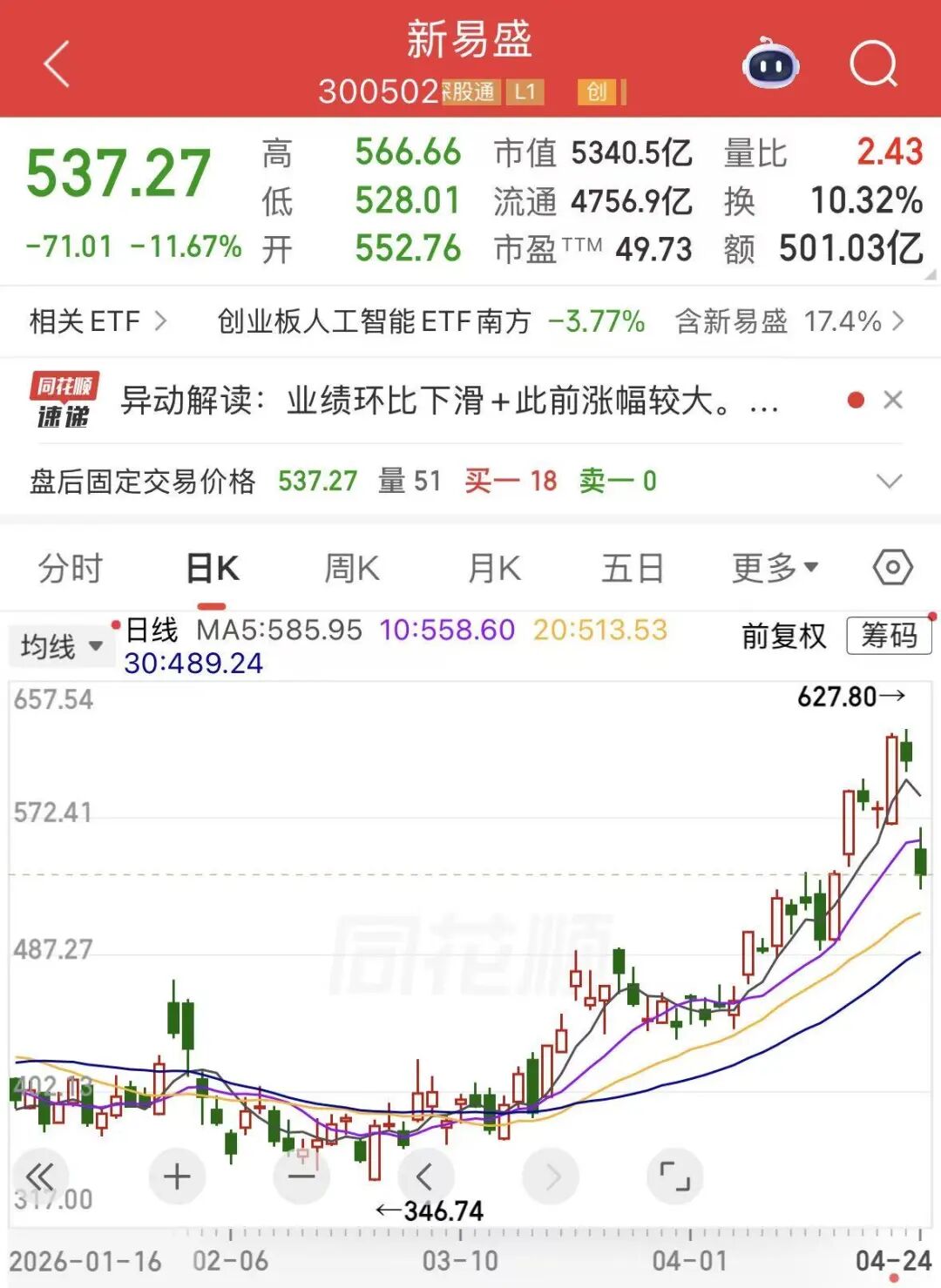Screen dimensions: 941x1288
Task: Open the 相关ETF related list
Action: pyautogui.click(x=98, y=321)
